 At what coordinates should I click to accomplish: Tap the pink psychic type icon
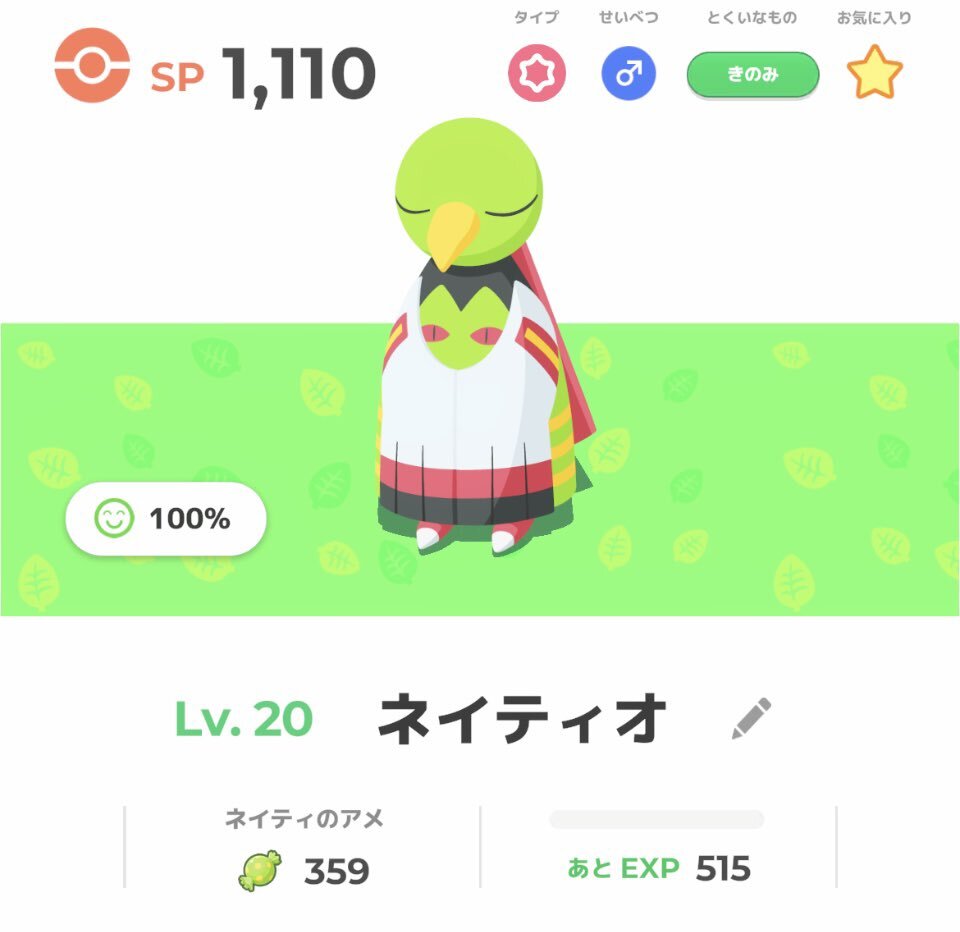click(x=536, y=73)
